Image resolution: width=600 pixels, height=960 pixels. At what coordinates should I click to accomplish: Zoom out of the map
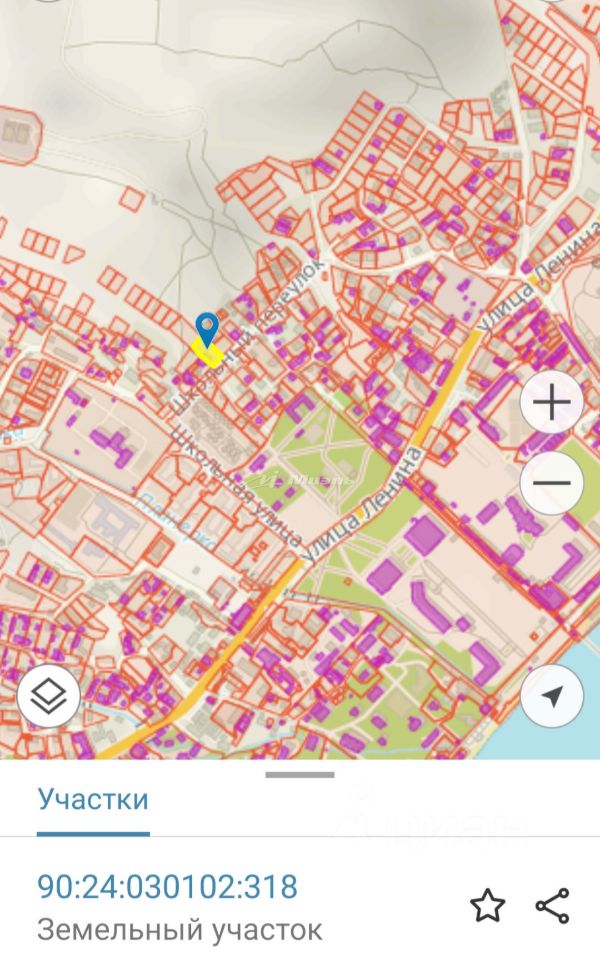[x=551, y=484]
